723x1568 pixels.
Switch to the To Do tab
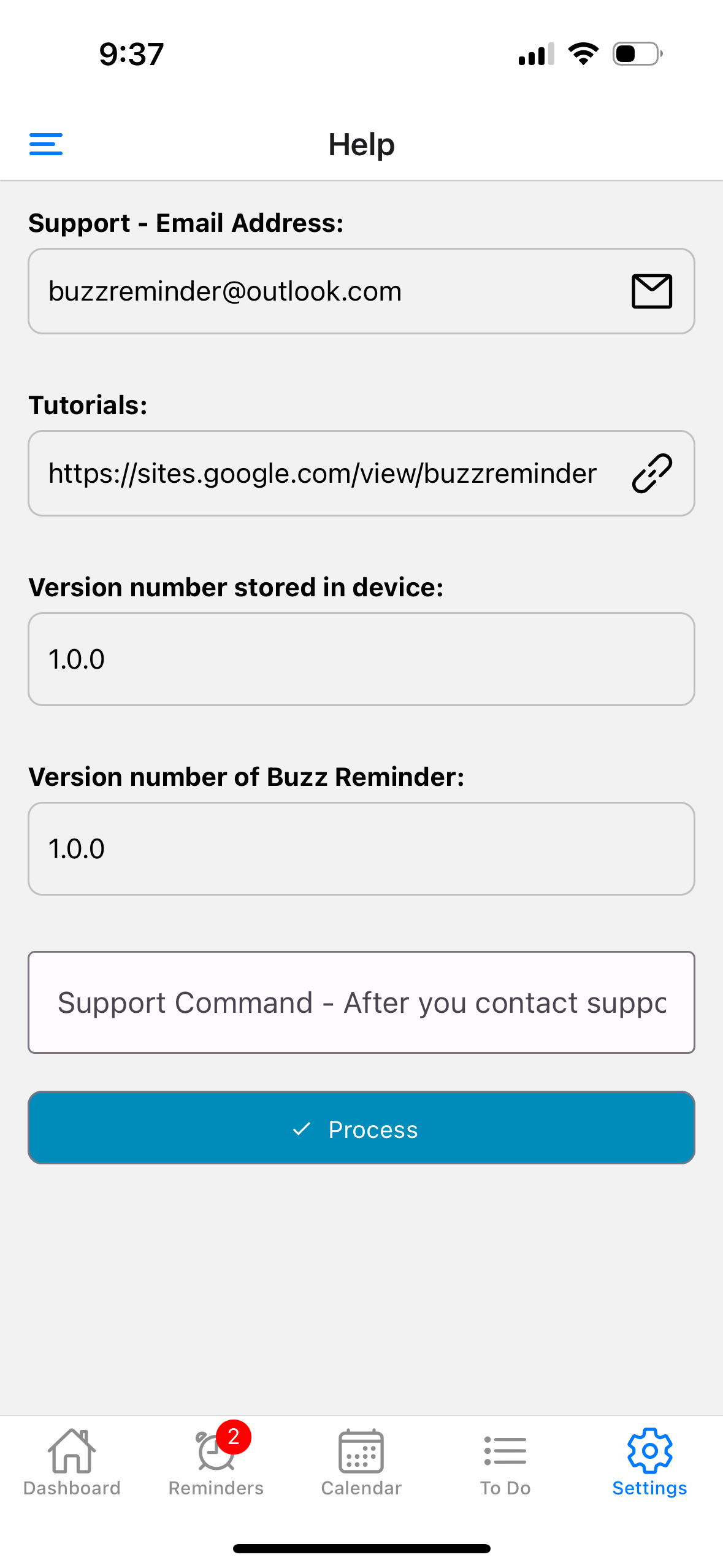click(x=505, y=1462)
